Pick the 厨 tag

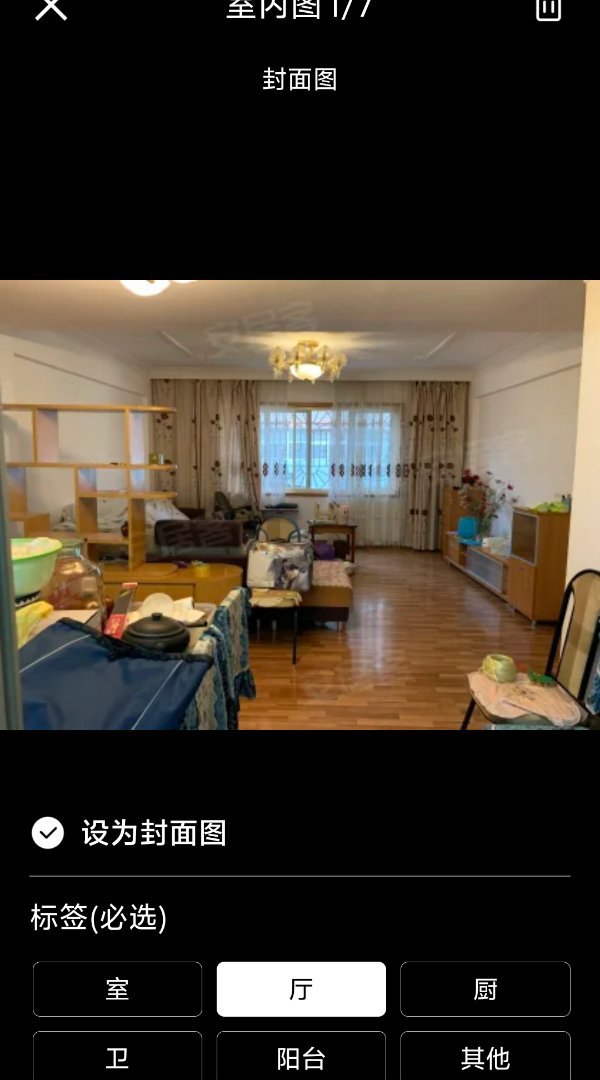pyautogui.click(x=485, y=989)
